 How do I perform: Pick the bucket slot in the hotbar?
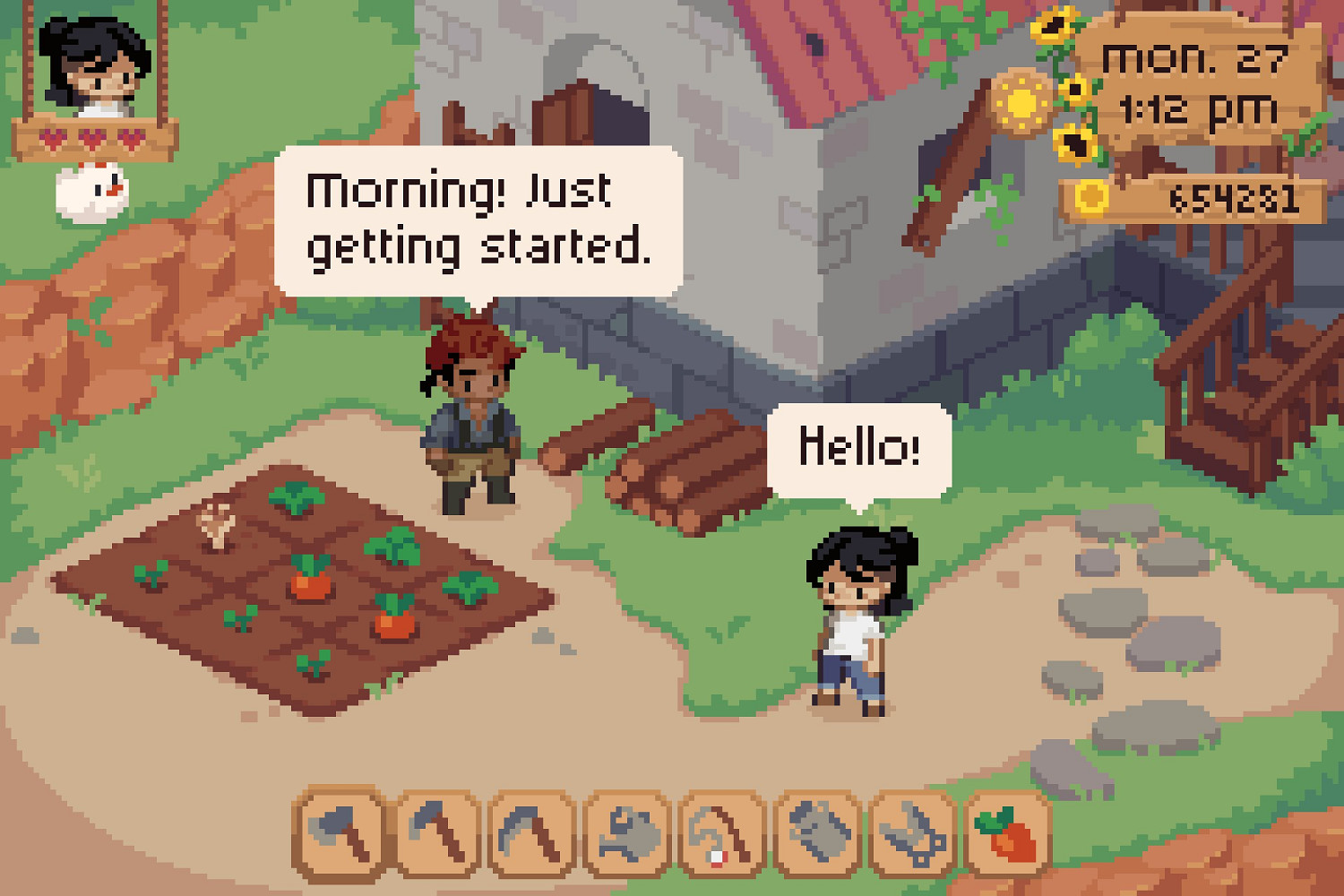818,835
